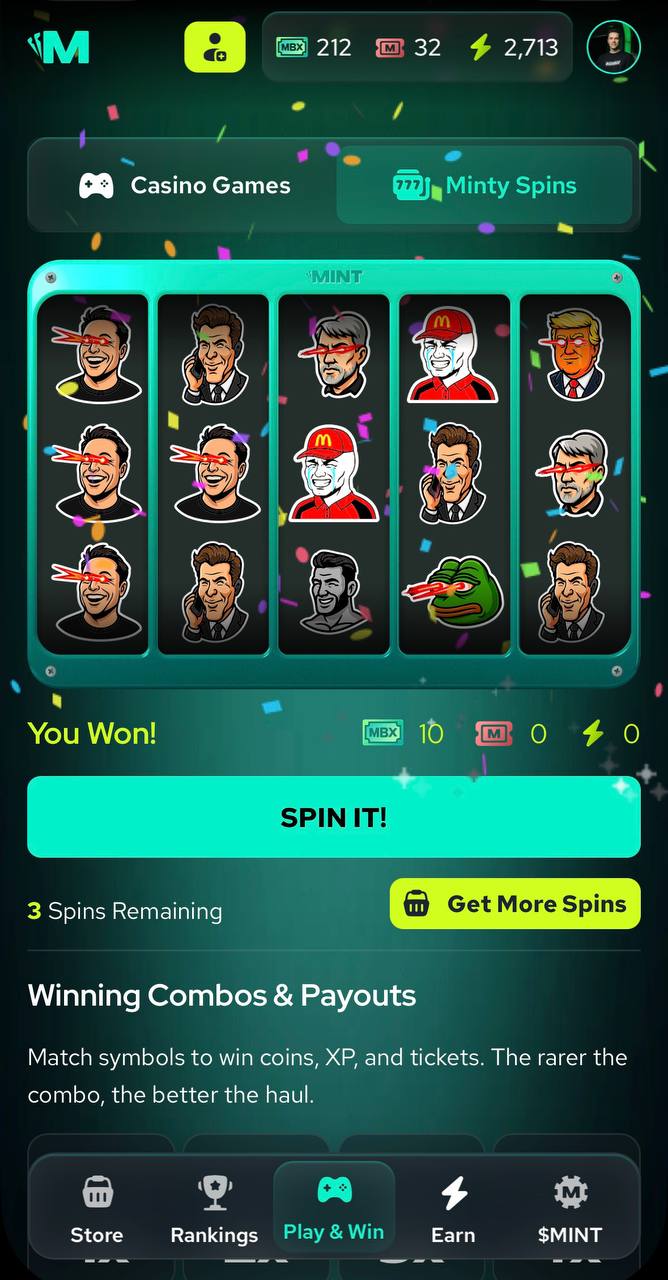This screenshot has width=668, height=1280.
Task: Tap Get More Spins
Action: (514, 904)
